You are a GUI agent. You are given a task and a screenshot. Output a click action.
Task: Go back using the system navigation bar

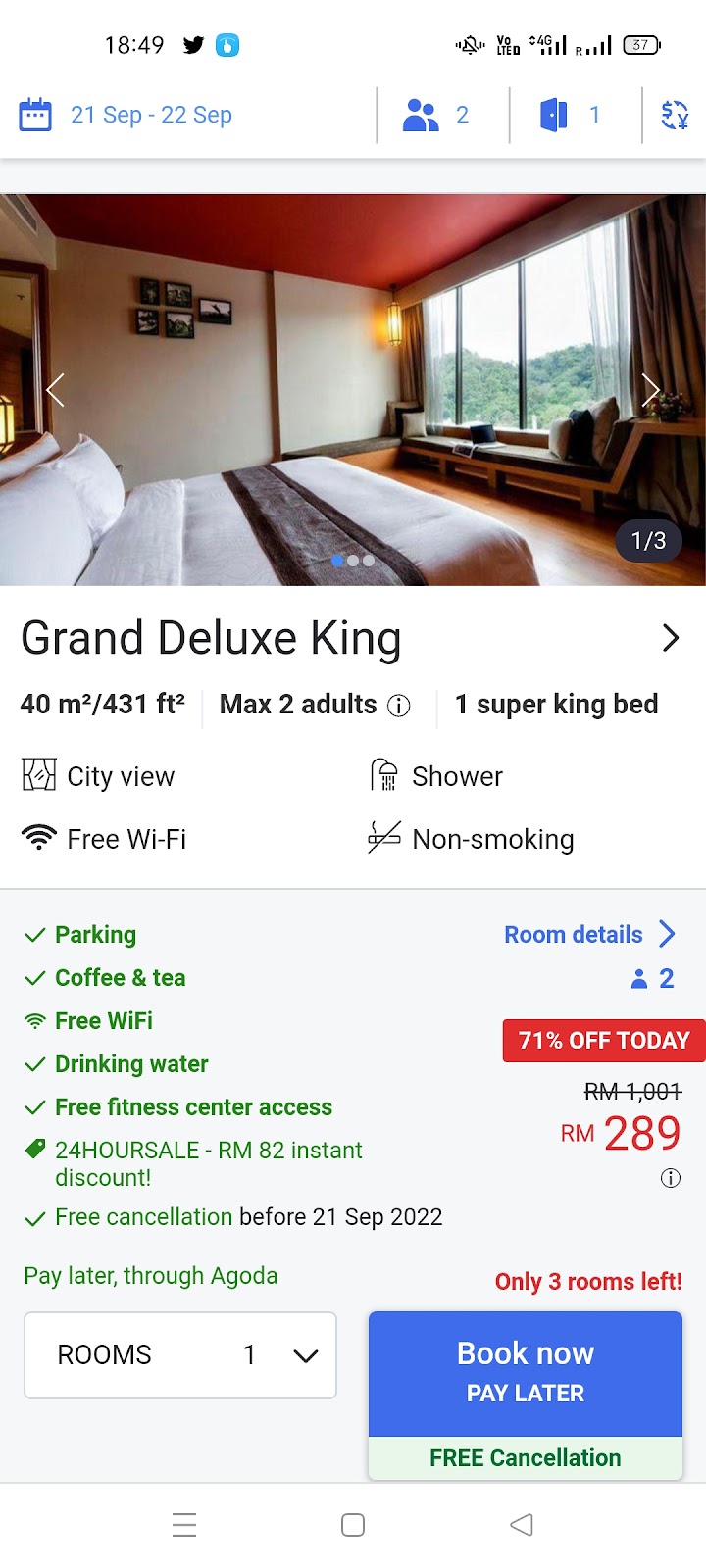tap(522, 1525)
